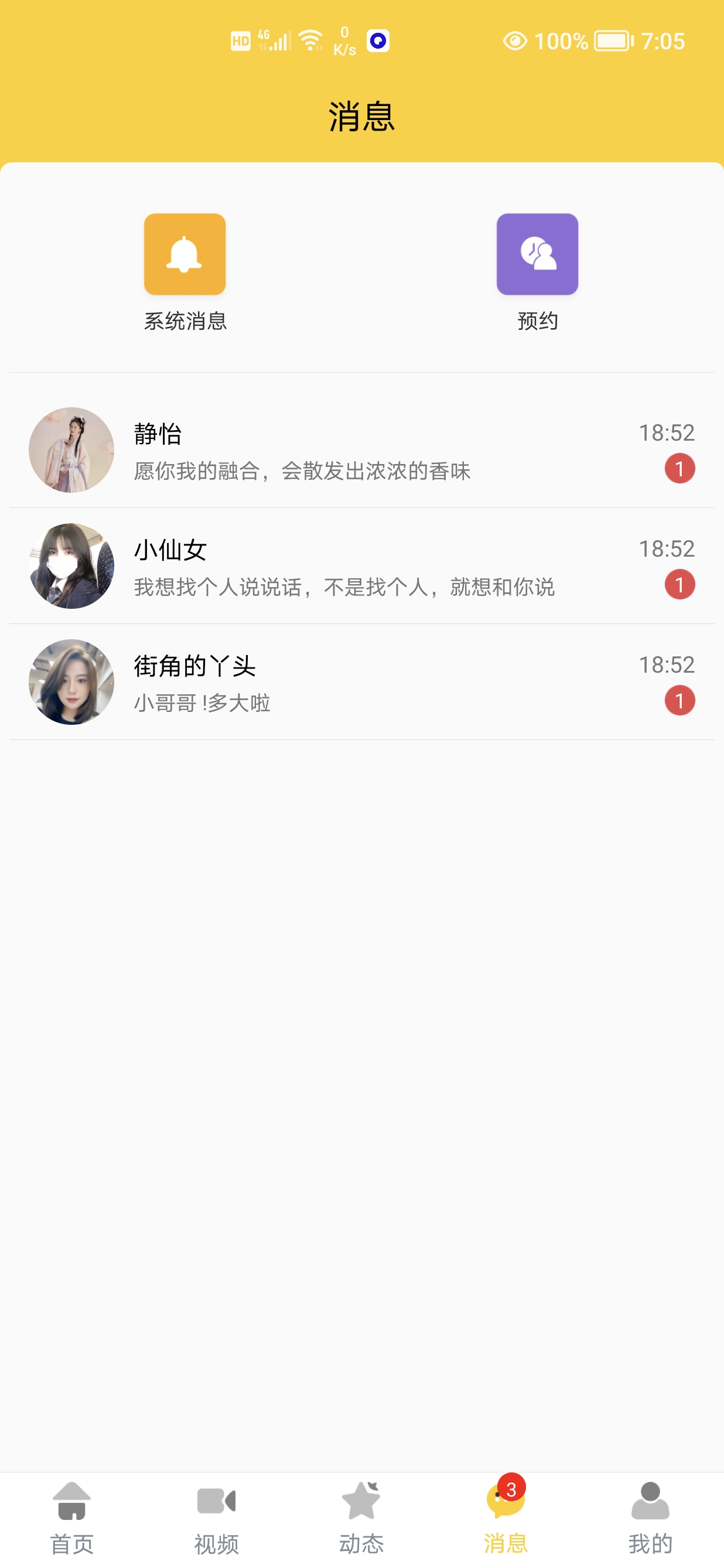The height and width of the screenshot is (1568, 724).
Task: Open the 我的 profile tab
Action: pyautogui.click(x=650, y=1517)
